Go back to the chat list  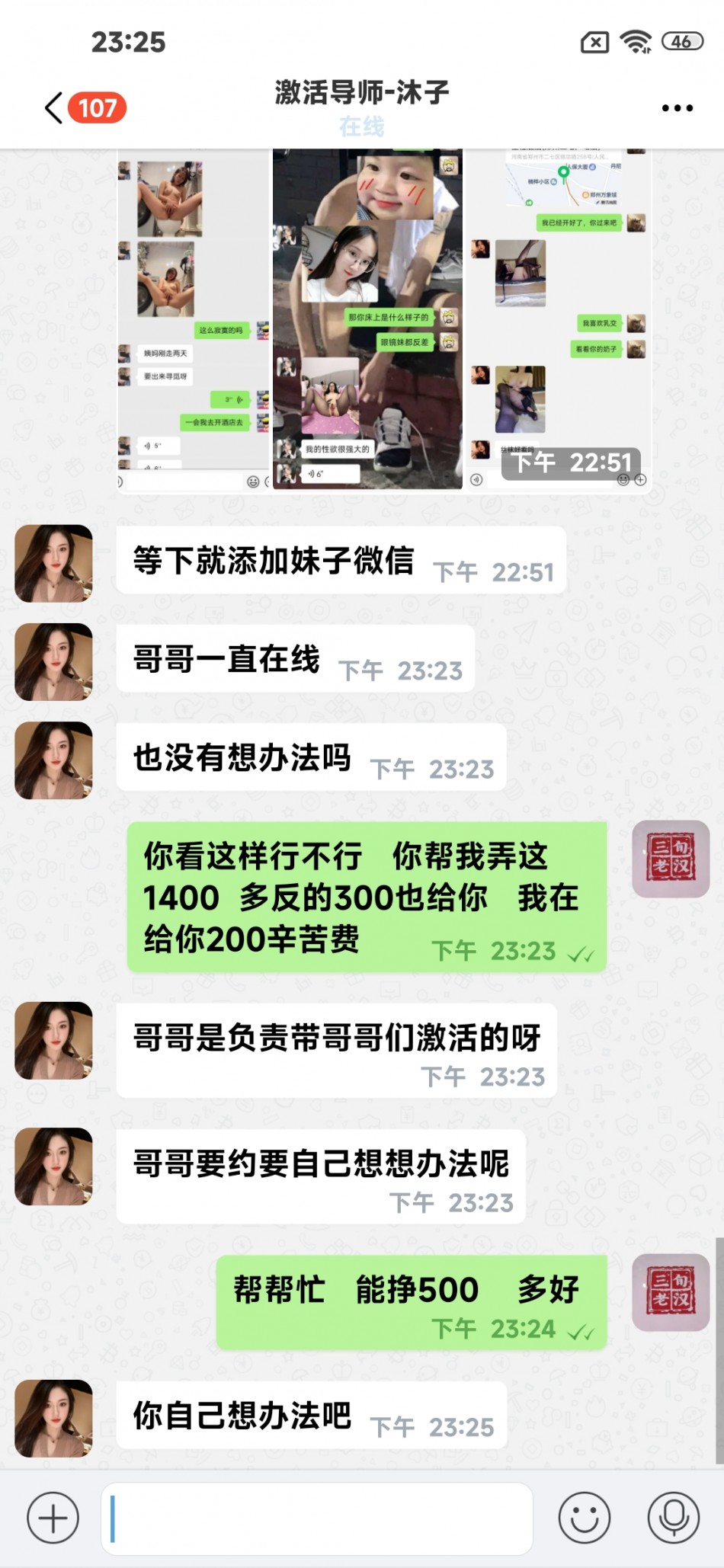tap(55, 107)
